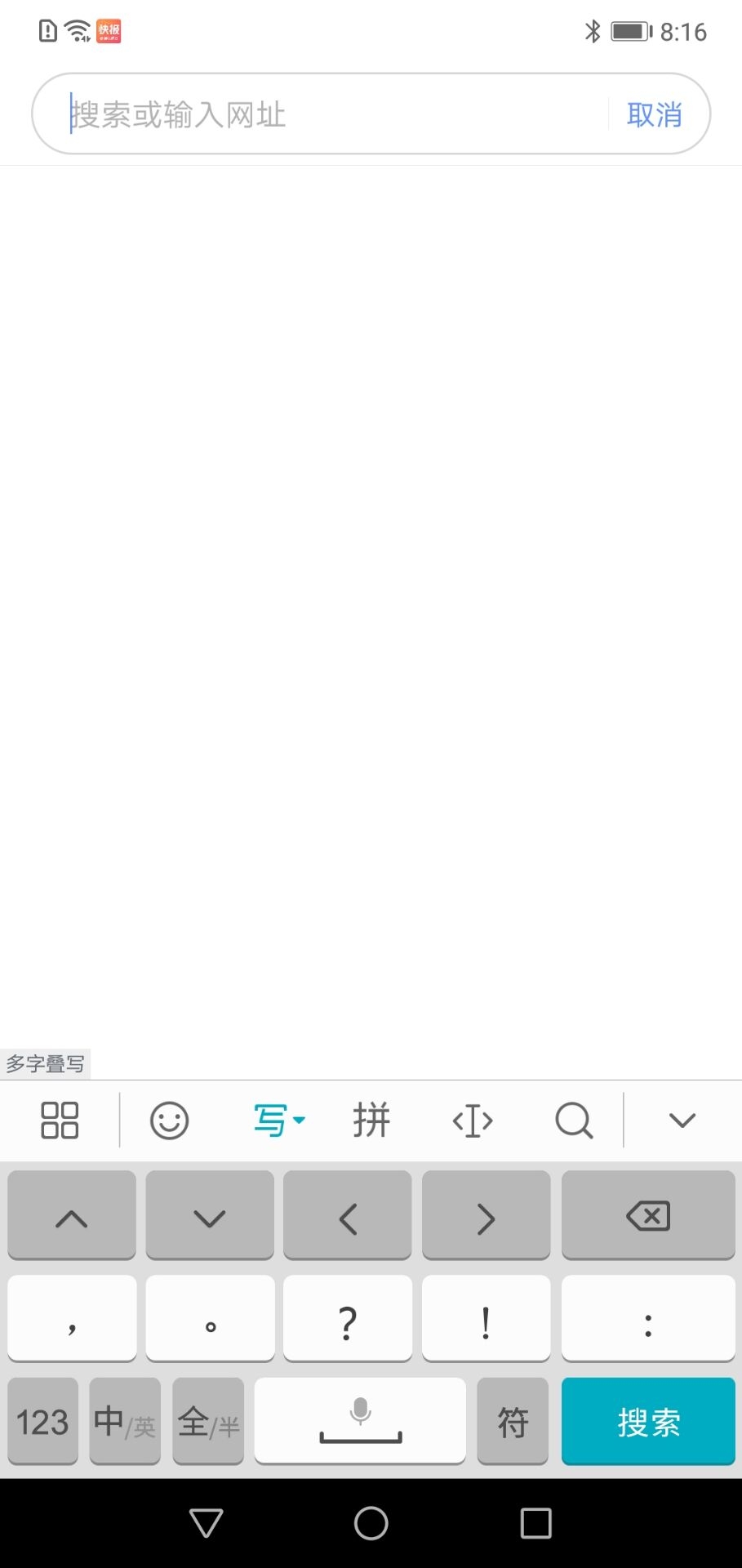The image size is (742, 1568).
Task: Activate voice input with the microphone
Action: [x=360, y=1421]
